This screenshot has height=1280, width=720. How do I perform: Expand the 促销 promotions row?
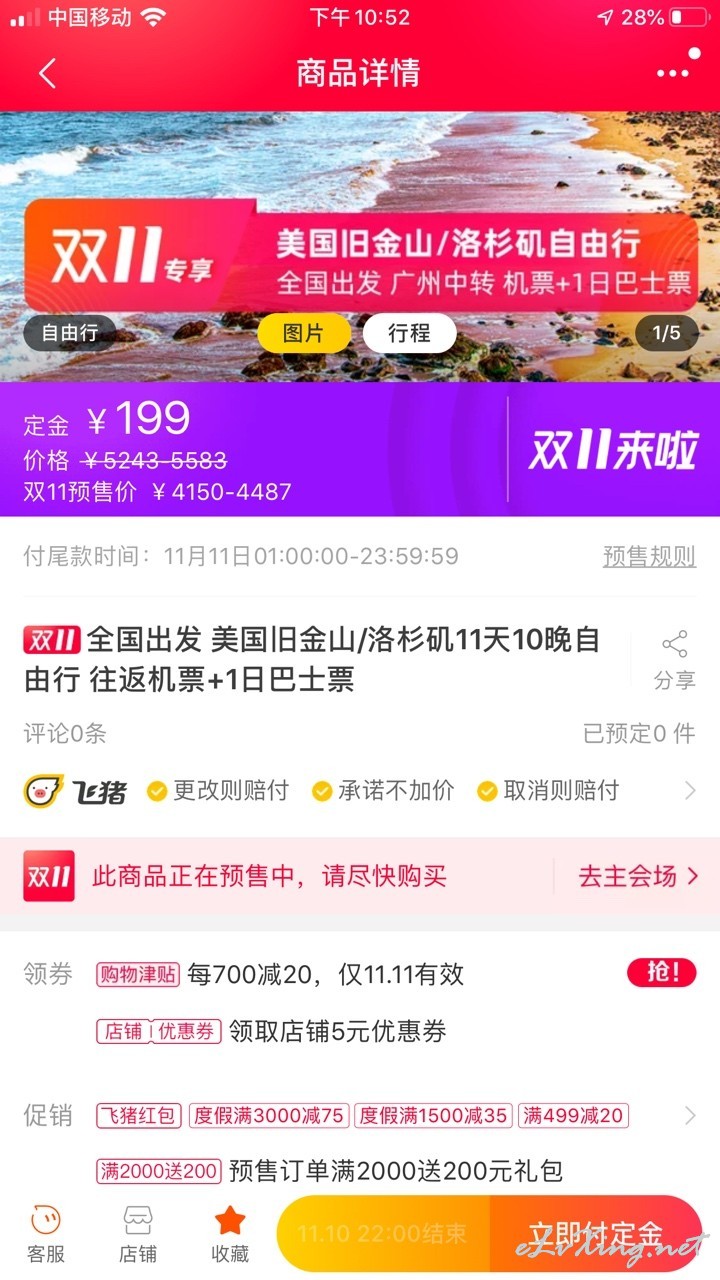pyautogui.click(x=360, y=1115)
